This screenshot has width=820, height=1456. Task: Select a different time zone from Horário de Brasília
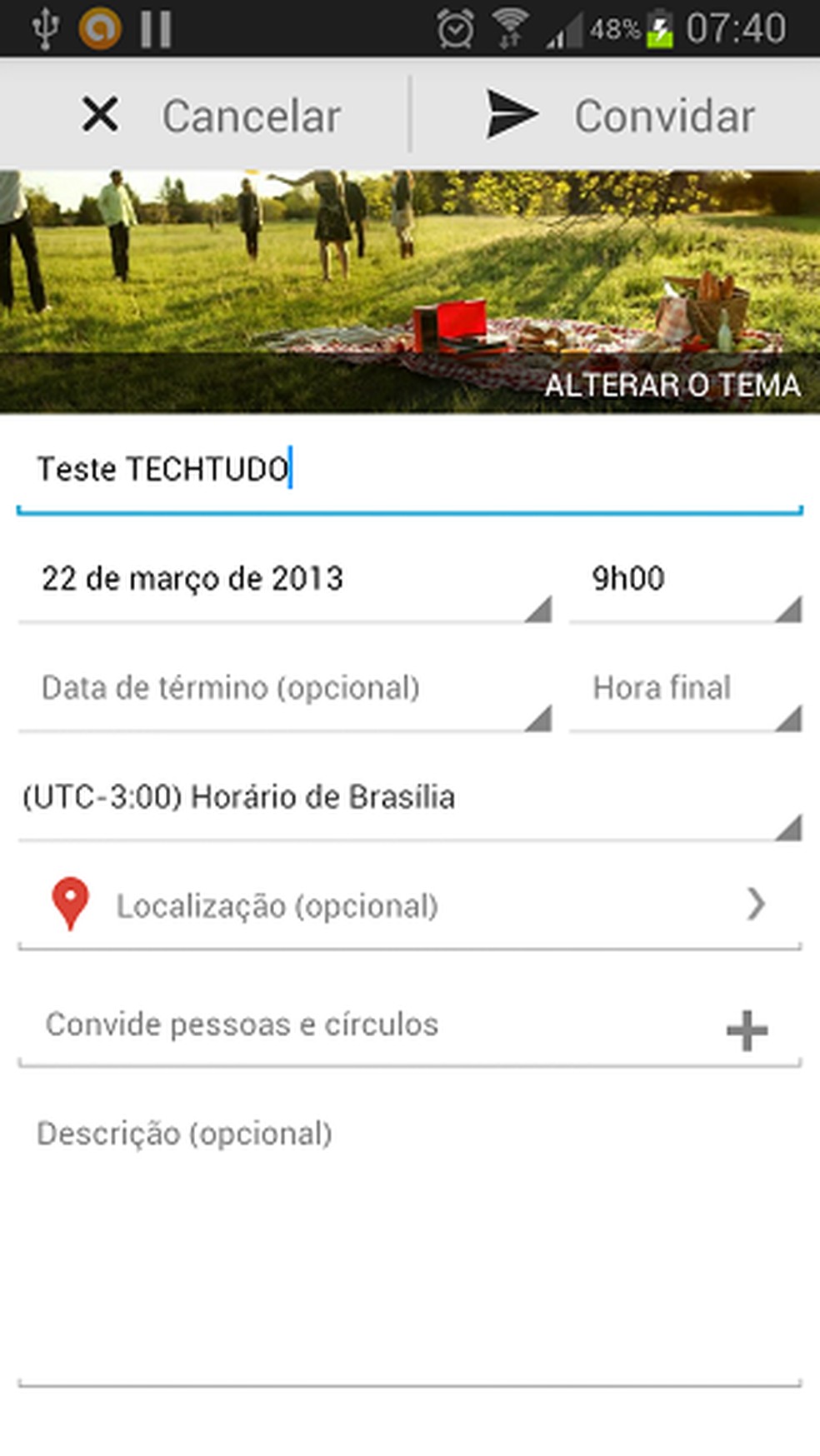coord(408,798)
